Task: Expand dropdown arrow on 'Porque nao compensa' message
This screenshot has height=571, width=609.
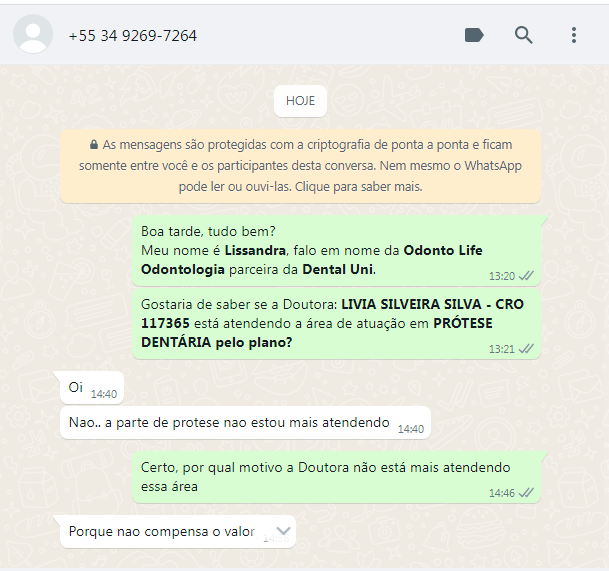Action: [283, 531]
